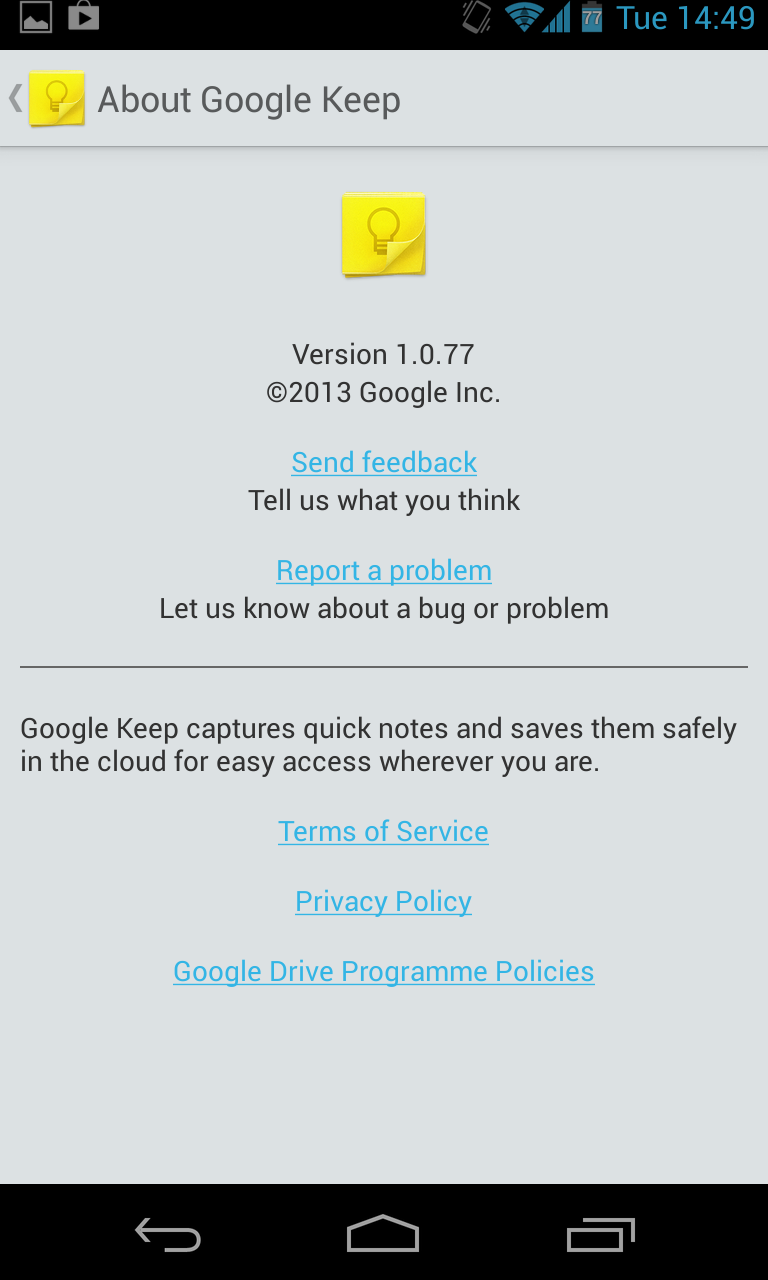Open the recent apps list
768x1280 pixels.
(601, 1234)
